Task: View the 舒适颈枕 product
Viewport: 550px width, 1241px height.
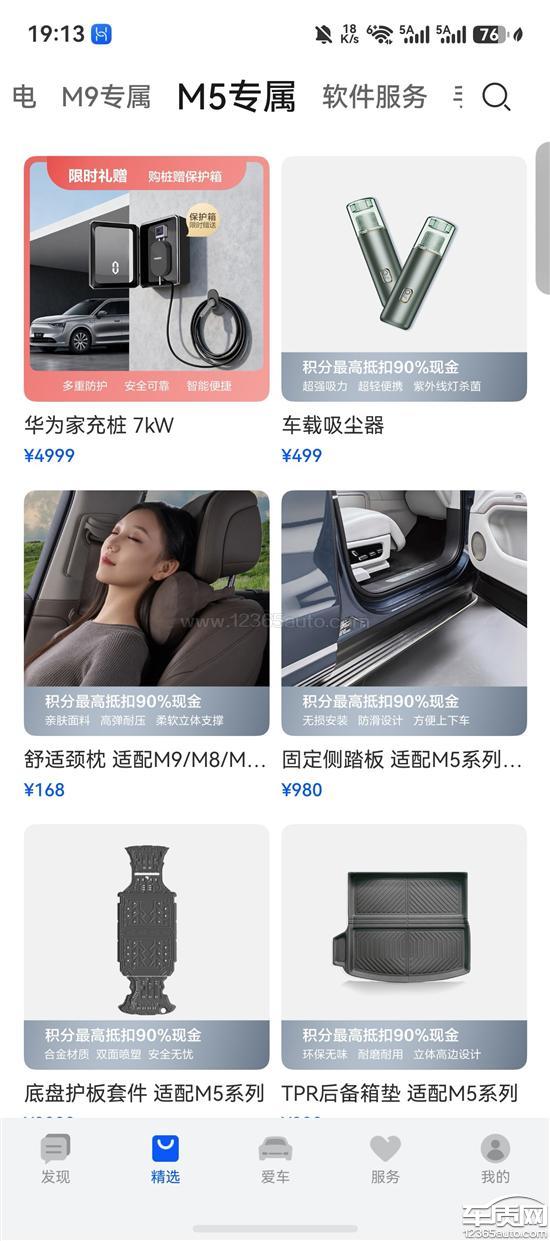Action: 147,645
